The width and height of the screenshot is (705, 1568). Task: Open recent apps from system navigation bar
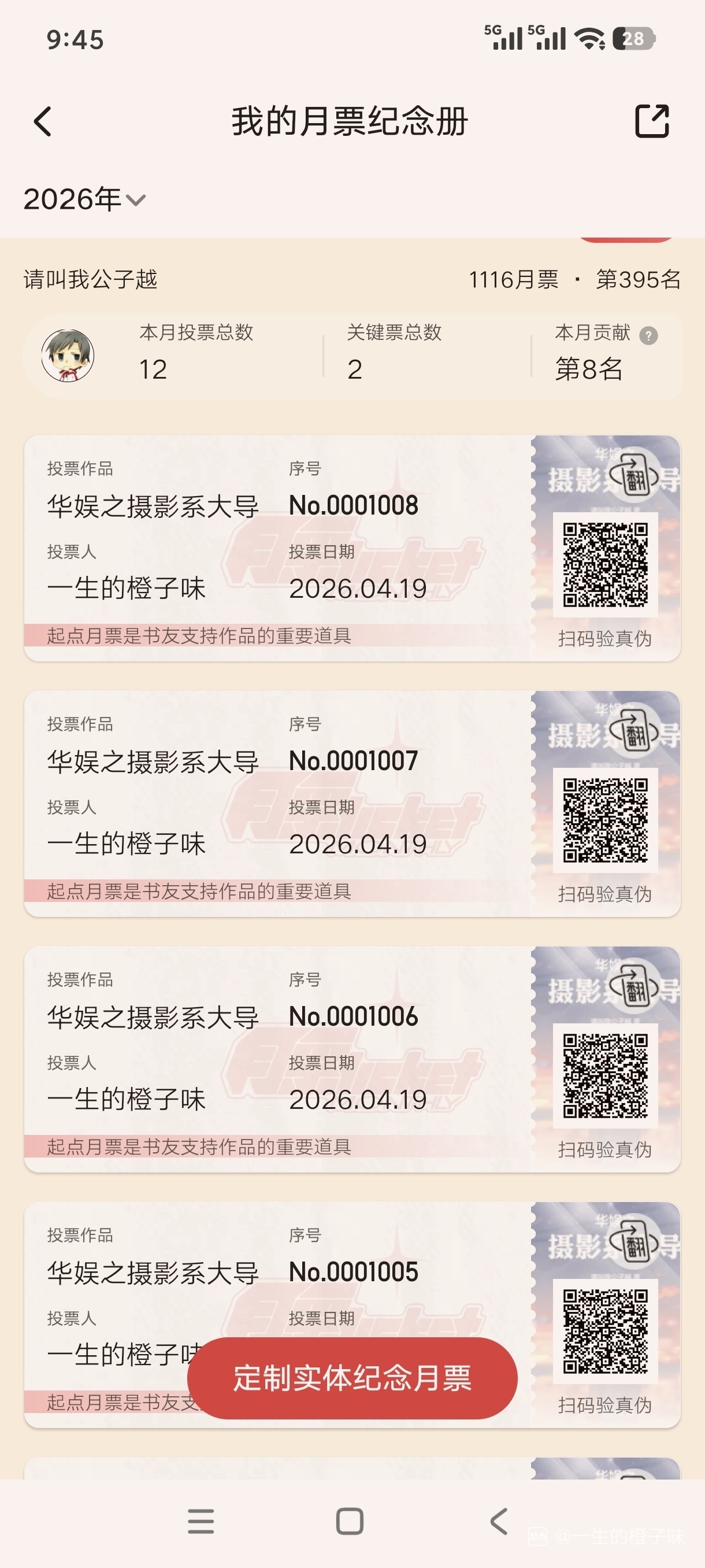201,1521
